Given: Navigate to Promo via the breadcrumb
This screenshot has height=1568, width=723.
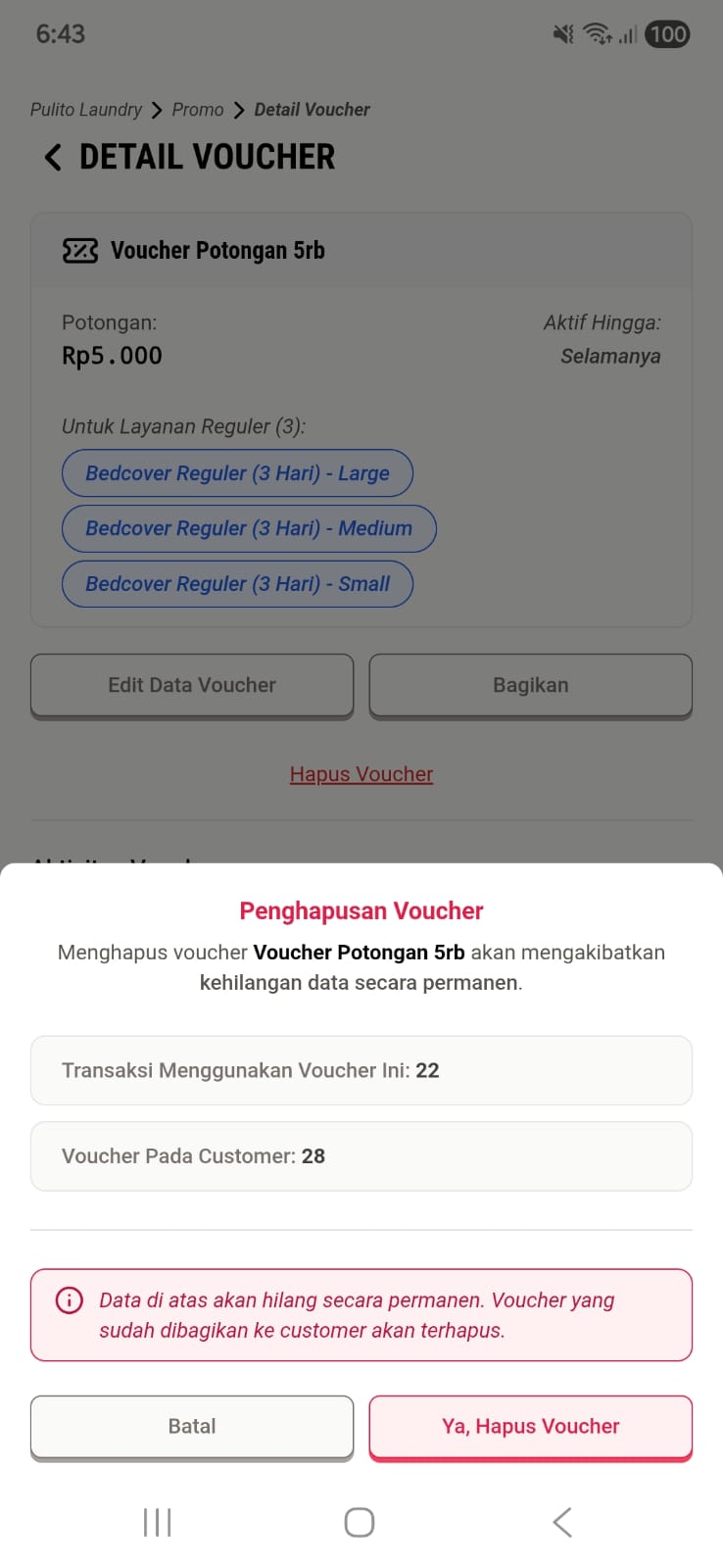Looking at the screenshot, I should (197, 110).
